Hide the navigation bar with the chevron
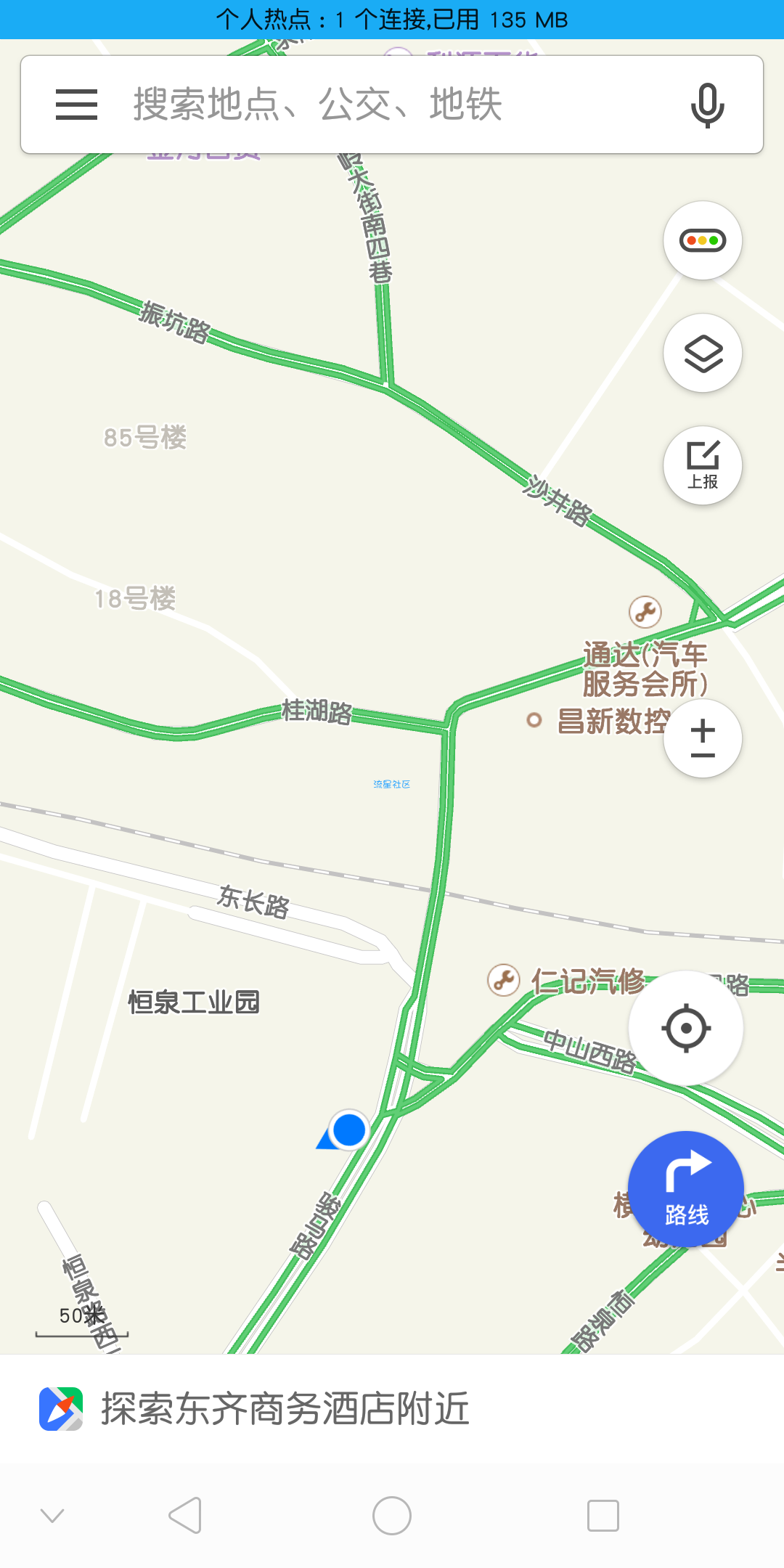784x1568 pixels. [52, 1516]
